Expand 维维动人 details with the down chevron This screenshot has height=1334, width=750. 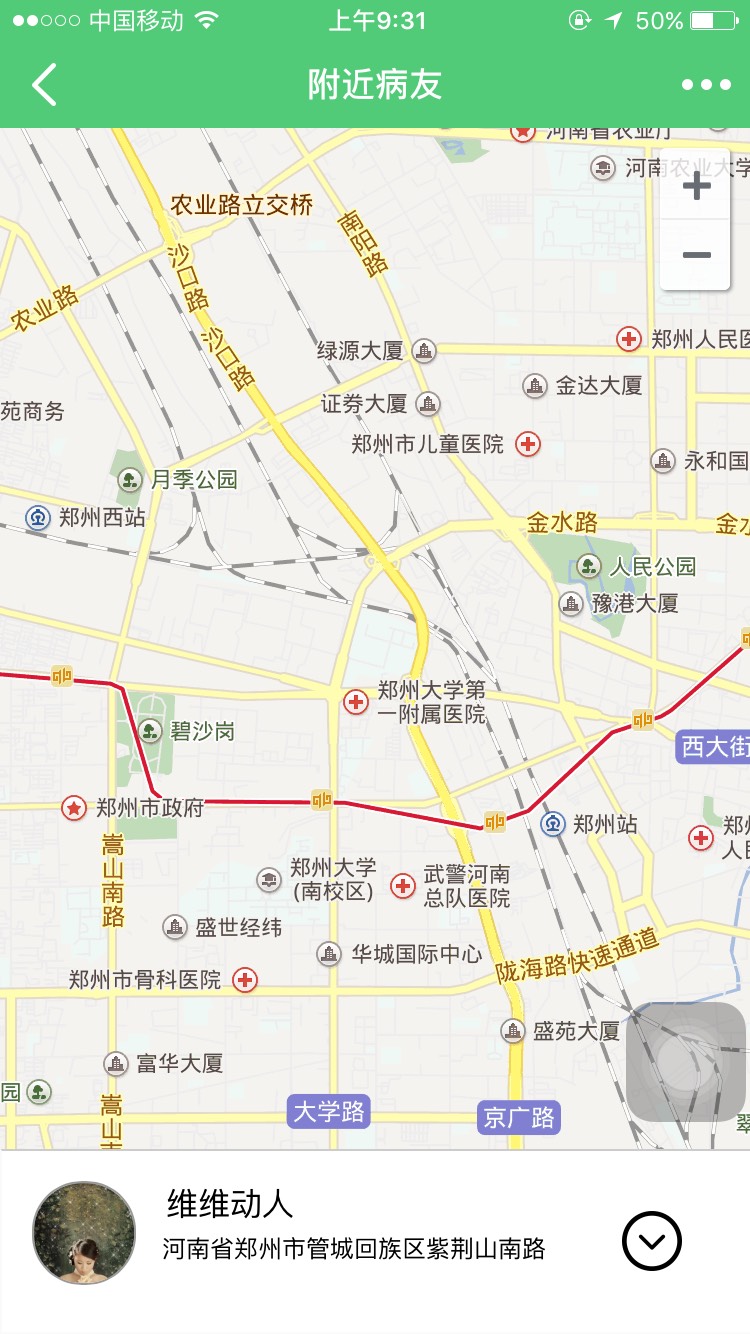tap(651, 1241)
